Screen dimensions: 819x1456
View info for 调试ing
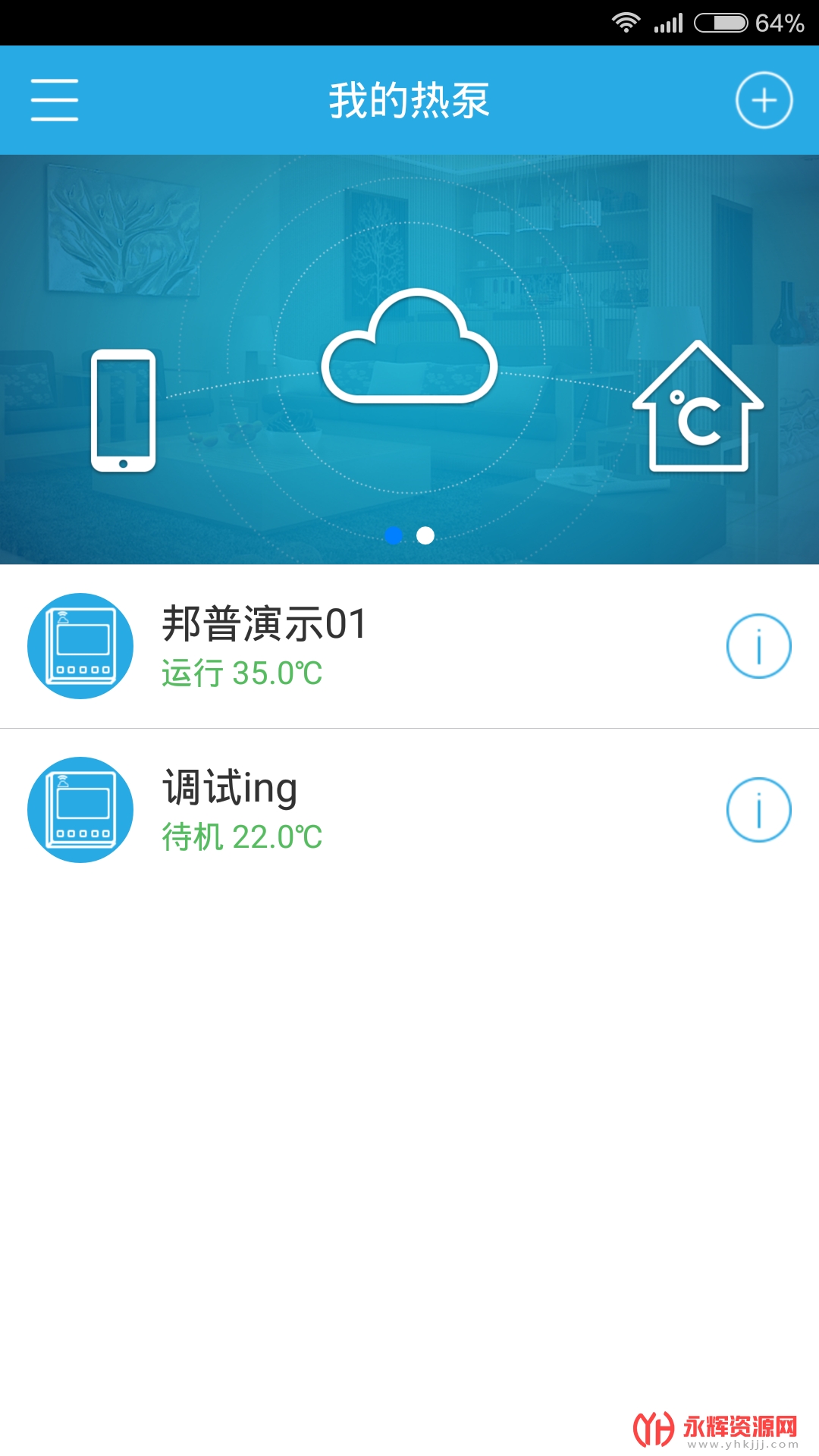[x=758, y=810]
